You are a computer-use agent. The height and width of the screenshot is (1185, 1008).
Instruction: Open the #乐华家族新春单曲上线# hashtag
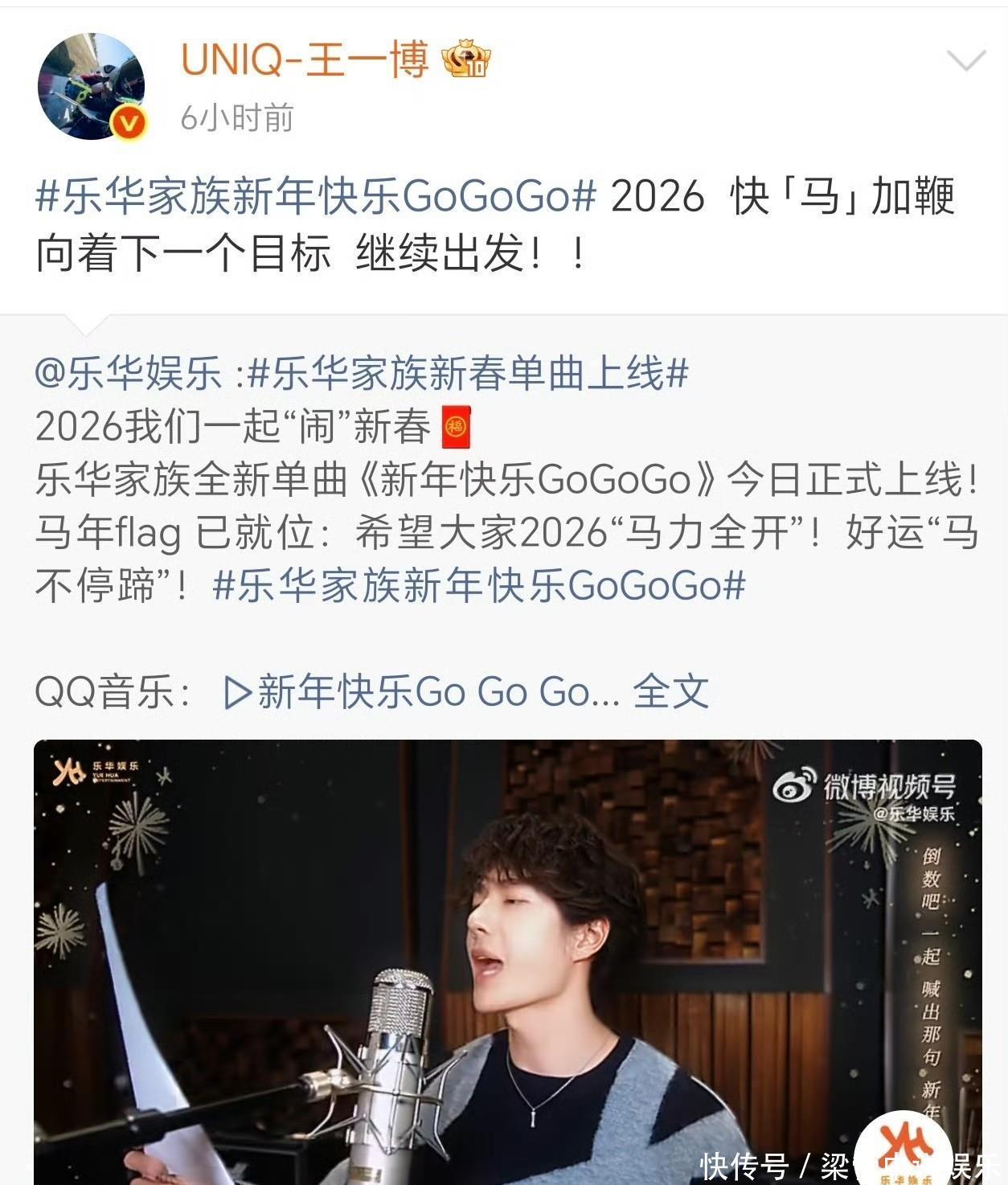(468, 374)
